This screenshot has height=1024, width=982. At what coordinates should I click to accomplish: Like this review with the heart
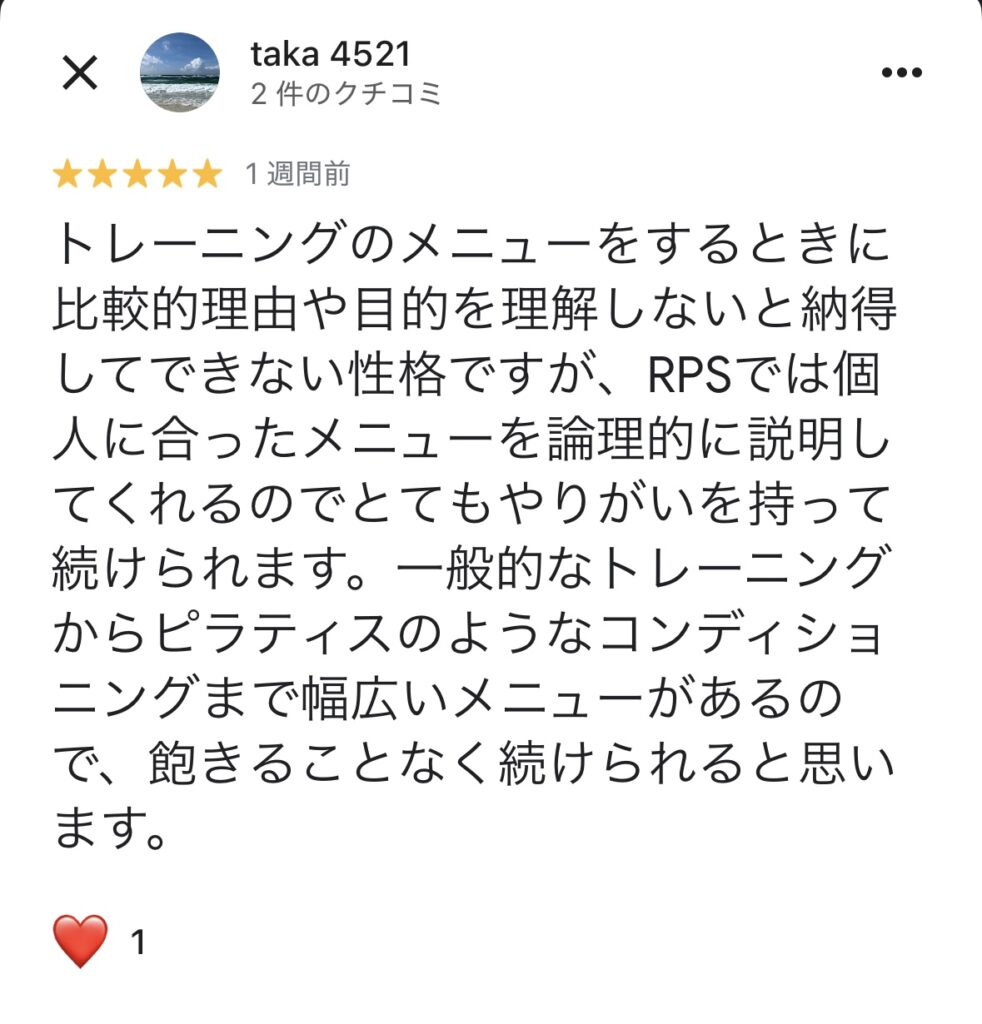(80, 942)
